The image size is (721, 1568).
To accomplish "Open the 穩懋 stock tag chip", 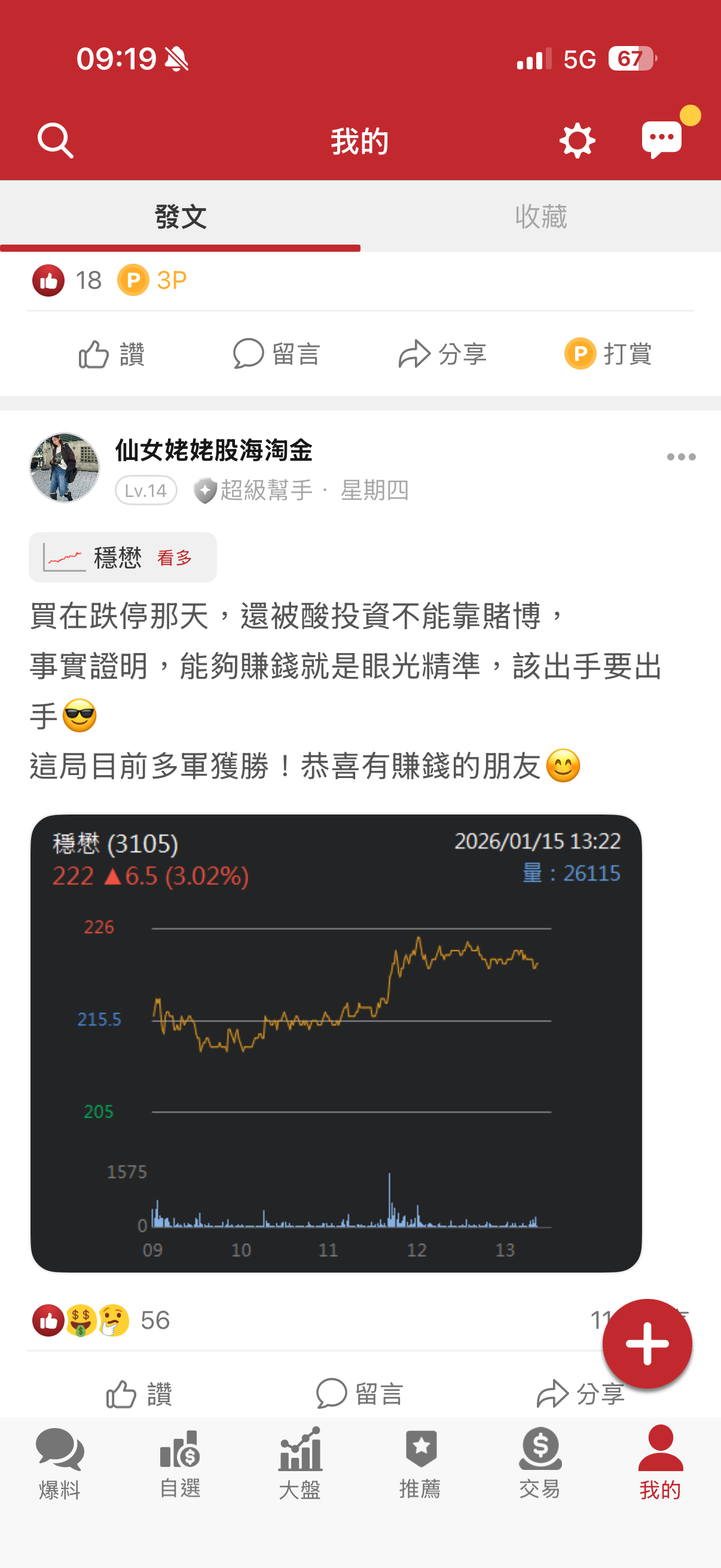I will (x=123, y=557).
